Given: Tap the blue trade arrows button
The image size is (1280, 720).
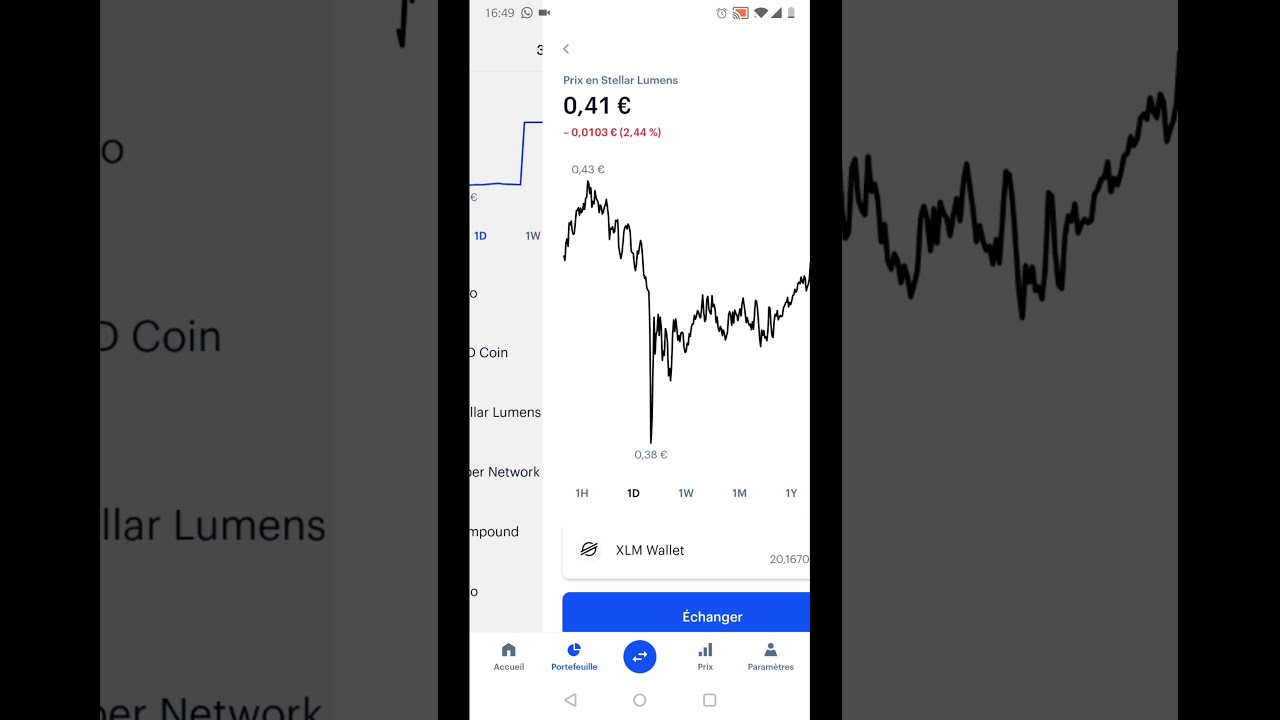Looking at the screenshot, I should click(x=640, y=656).
